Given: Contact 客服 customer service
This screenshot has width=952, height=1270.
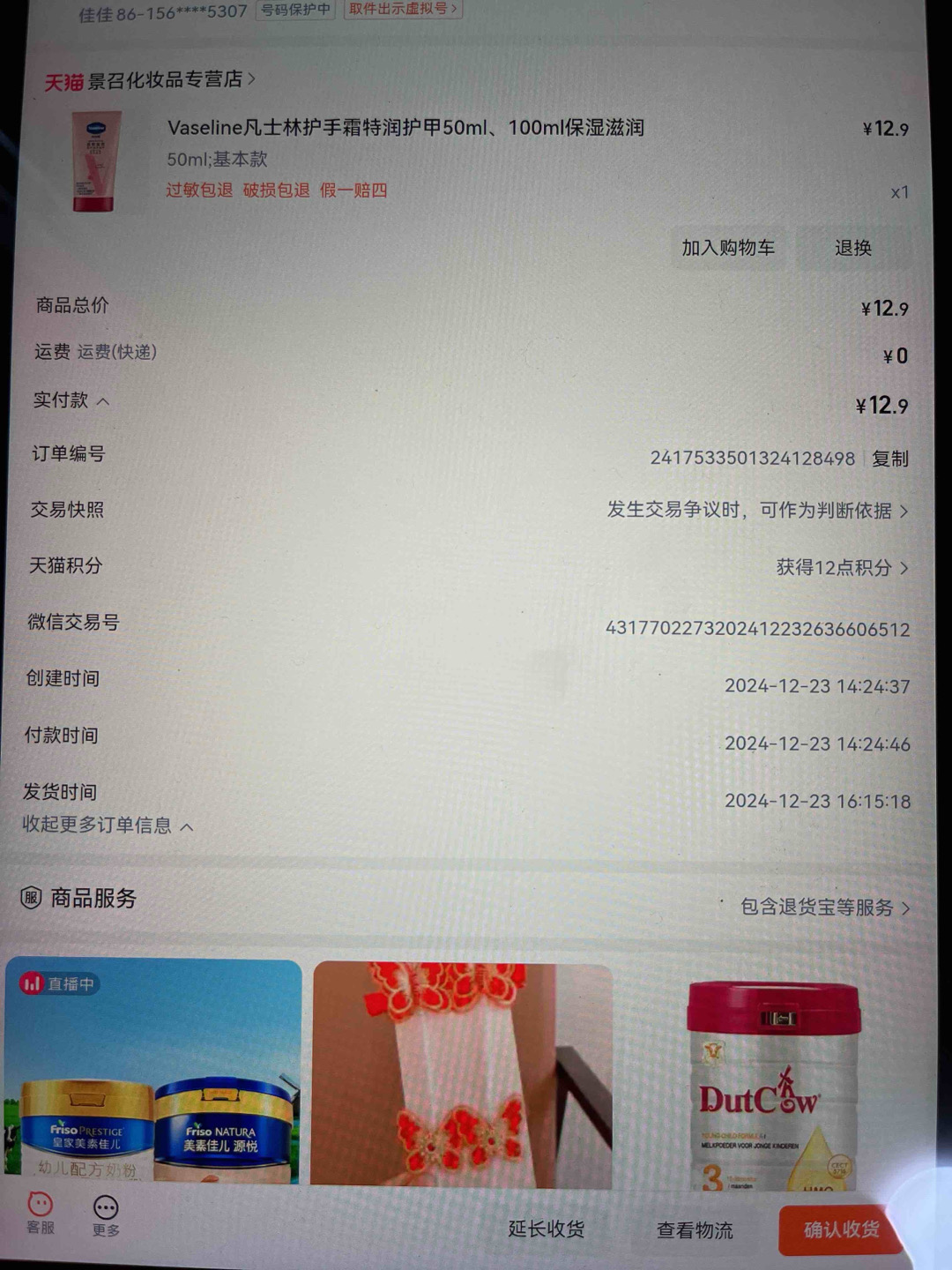Looking at the screenshot, I should 41,1213.
